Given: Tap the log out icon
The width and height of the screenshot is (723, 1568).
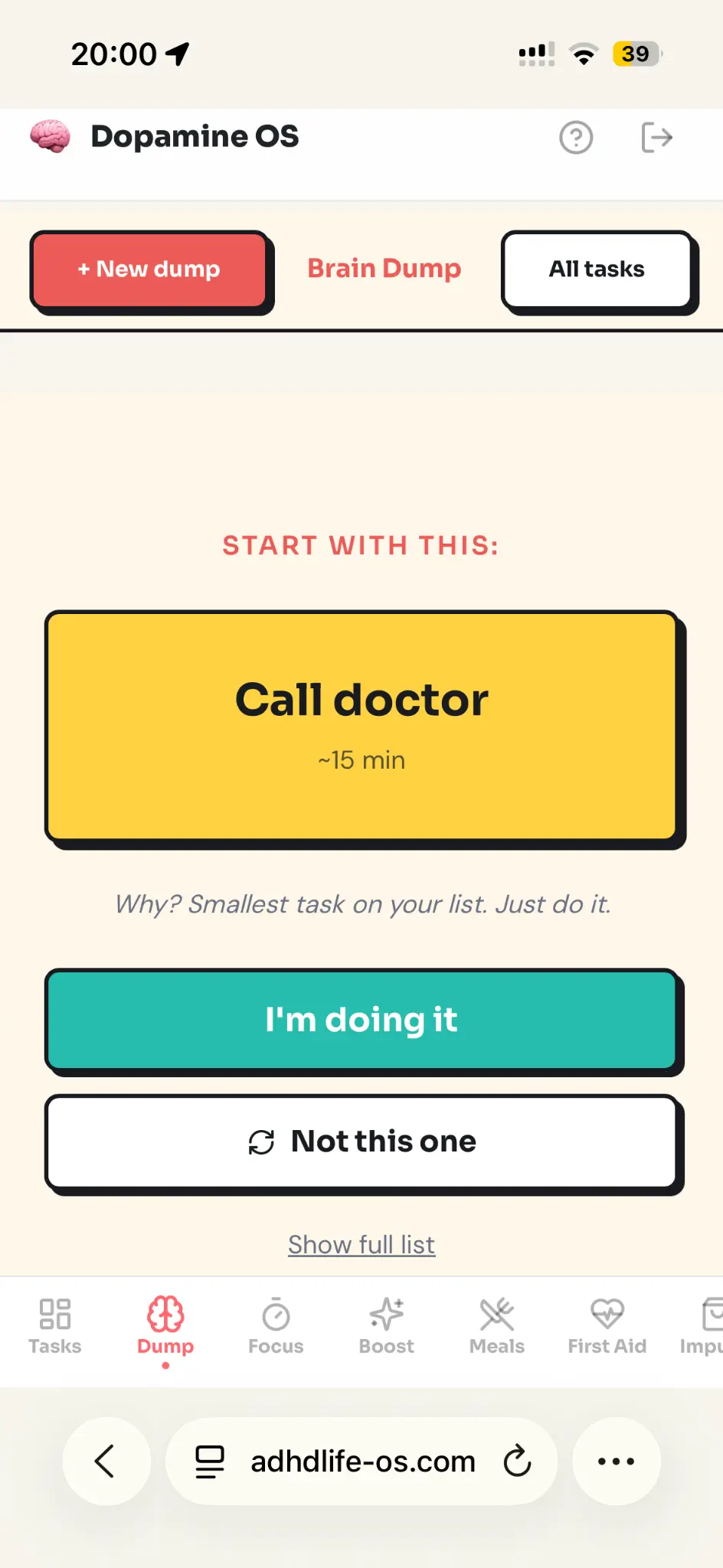Looking at the screenshot, I should pos(656,138).
